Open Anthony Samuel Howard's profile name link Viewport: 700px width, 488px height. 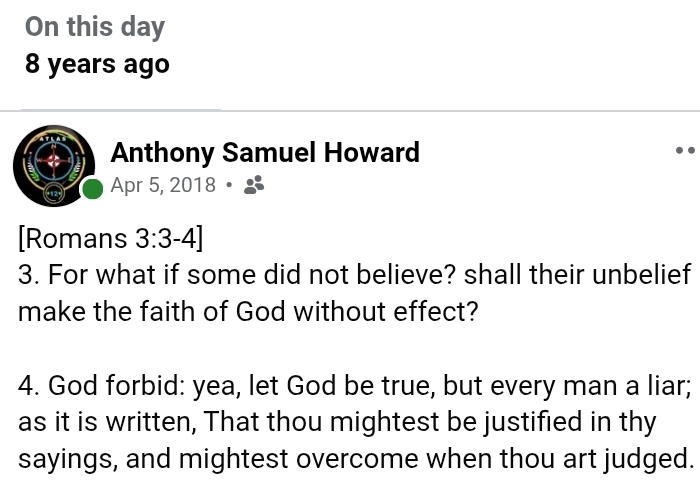[264, 153]
